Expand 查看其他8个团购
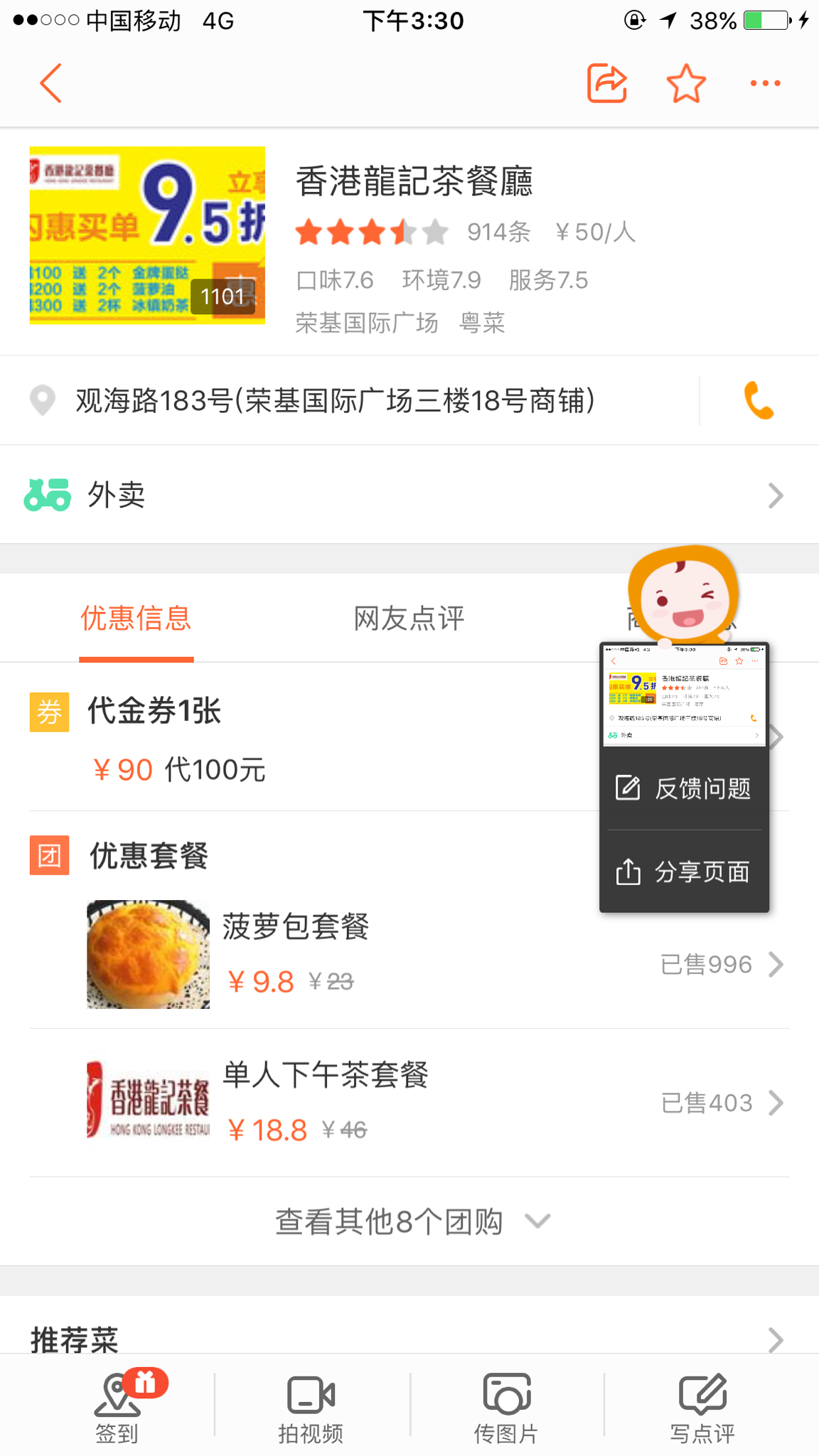The height and width of the screenshot is (1456, 819). point(409,1221)
